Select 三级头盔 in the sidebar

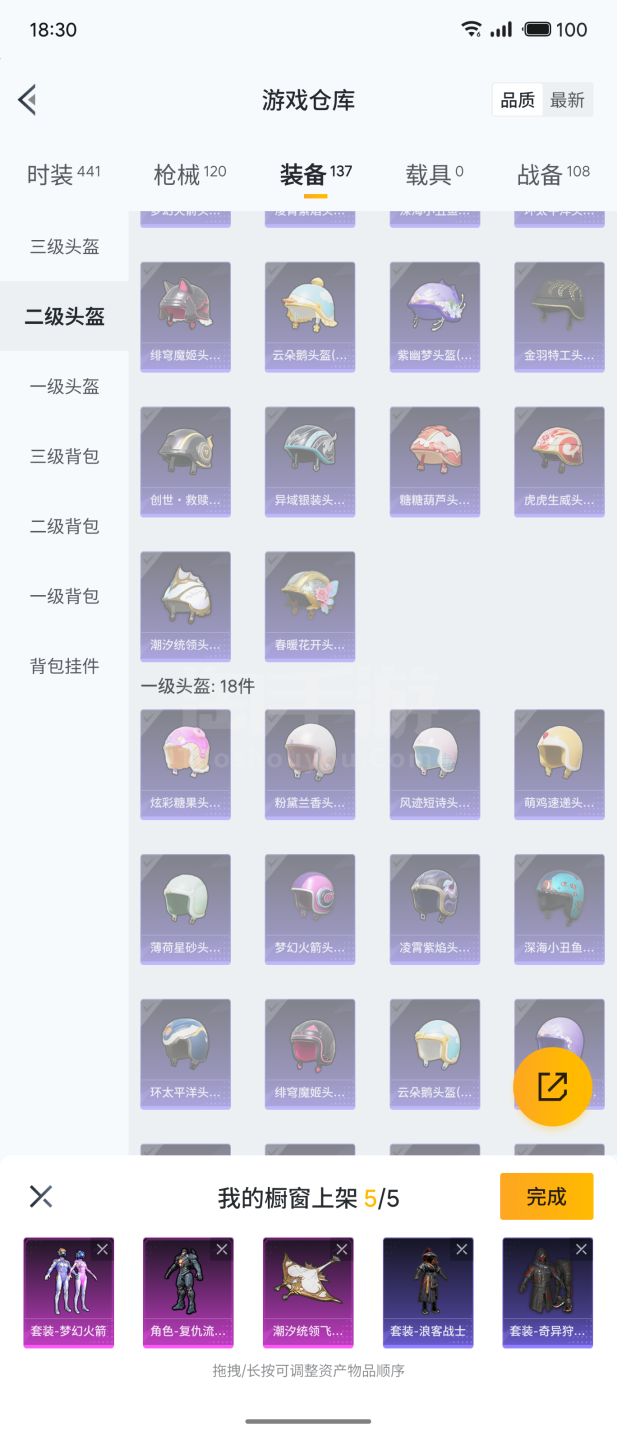(65, 247)
